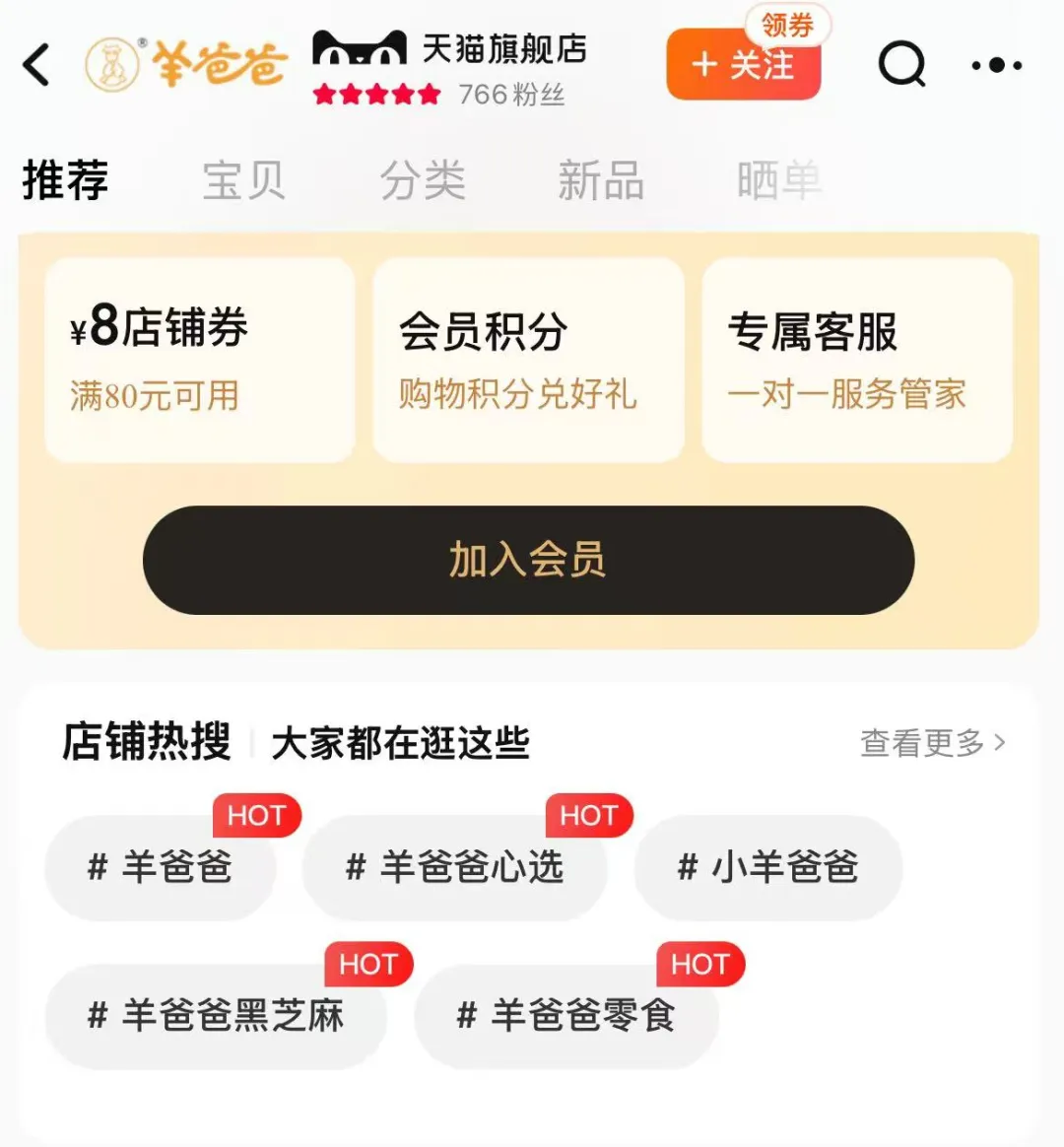Open the 专属客服 card
The height and width of the screenshot is (1147, 1064).
click(856, 360)
